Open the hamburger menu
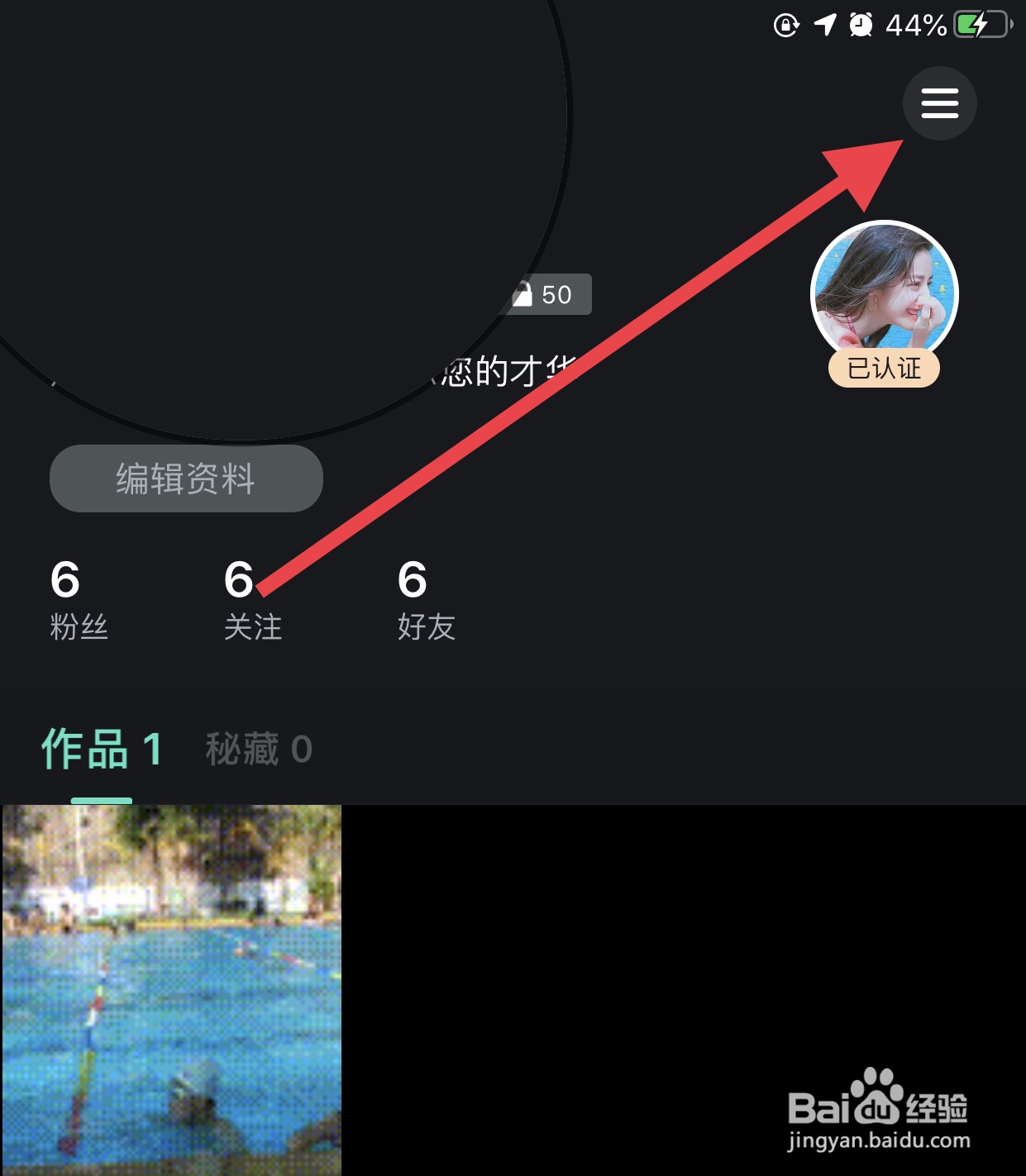 pos(939,103)
